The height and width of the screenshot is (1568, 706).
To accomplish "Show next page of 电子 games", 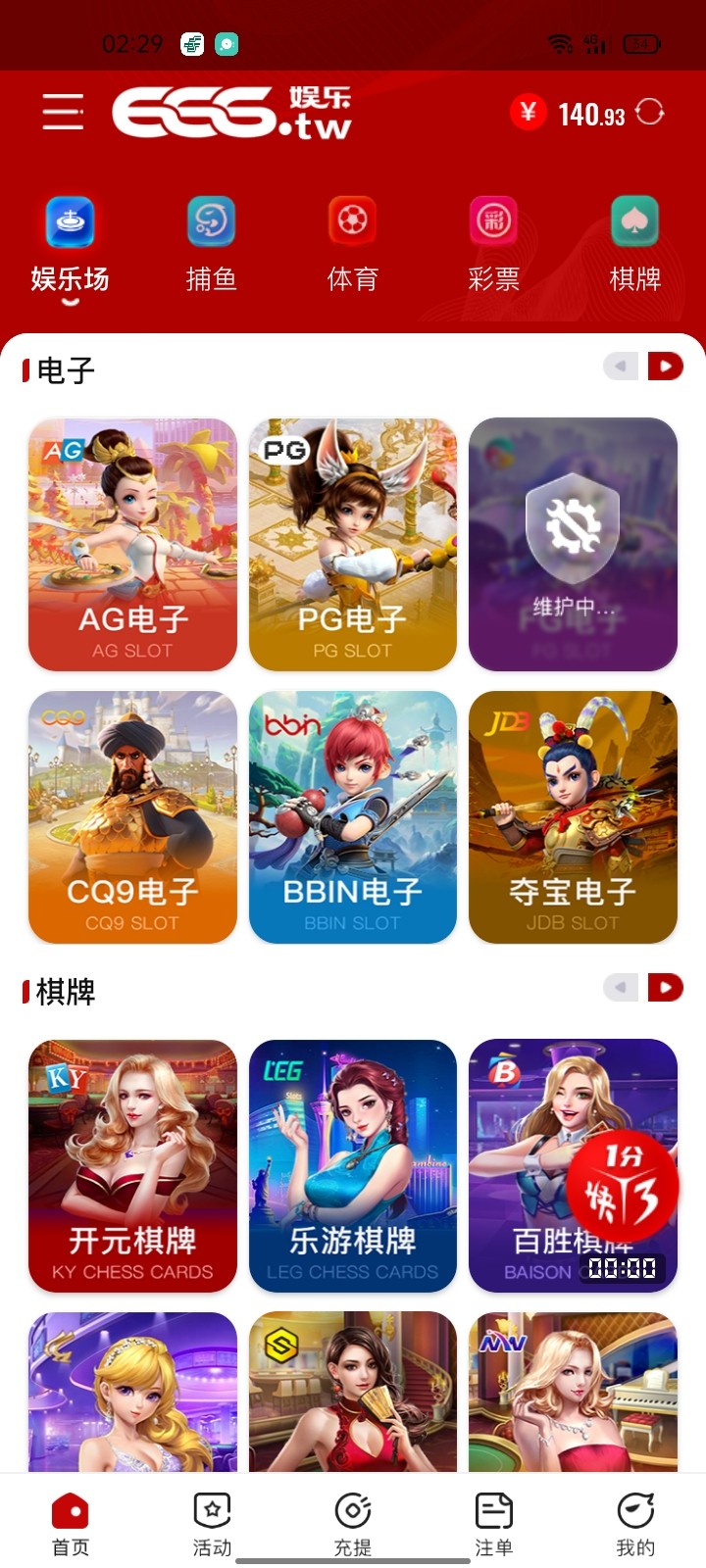I will click(665, 367).
